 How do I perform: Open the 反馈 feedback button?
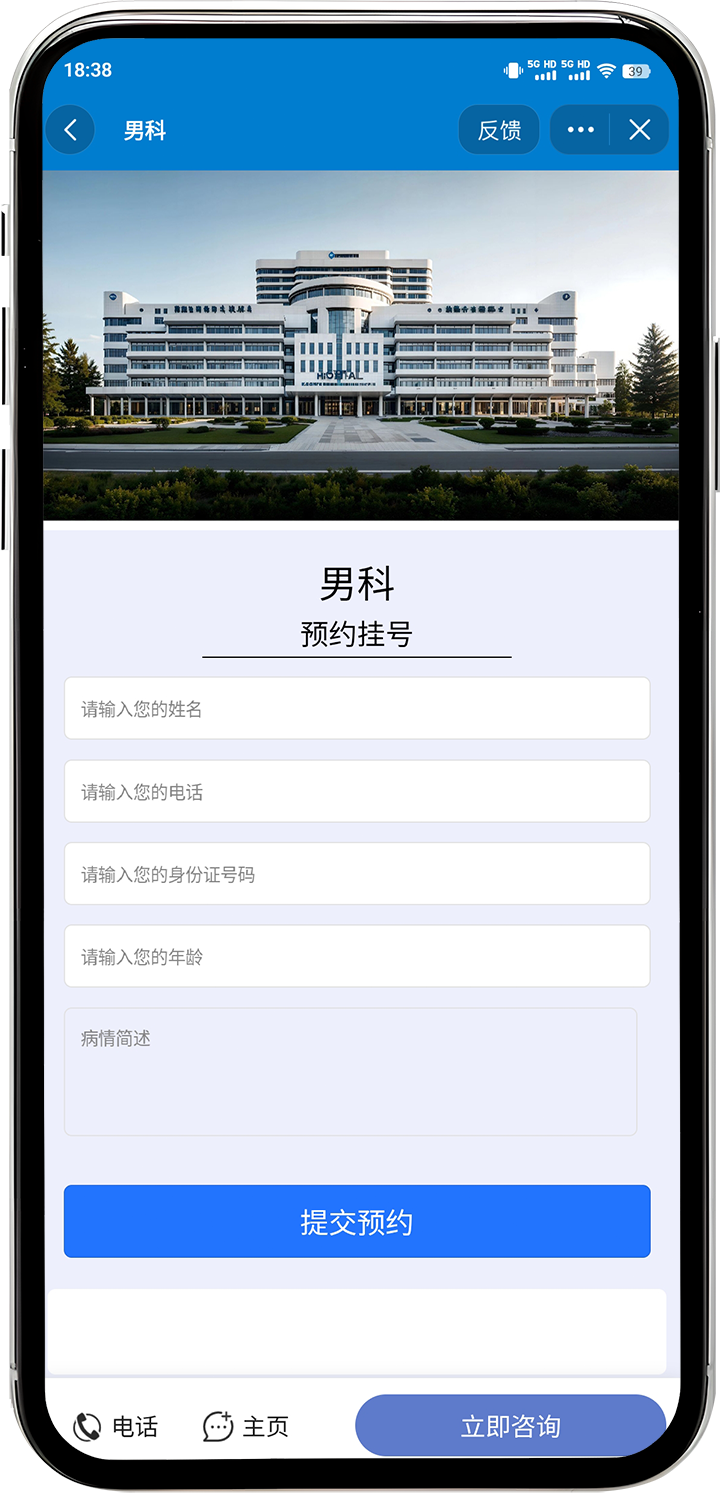[499, 130]
